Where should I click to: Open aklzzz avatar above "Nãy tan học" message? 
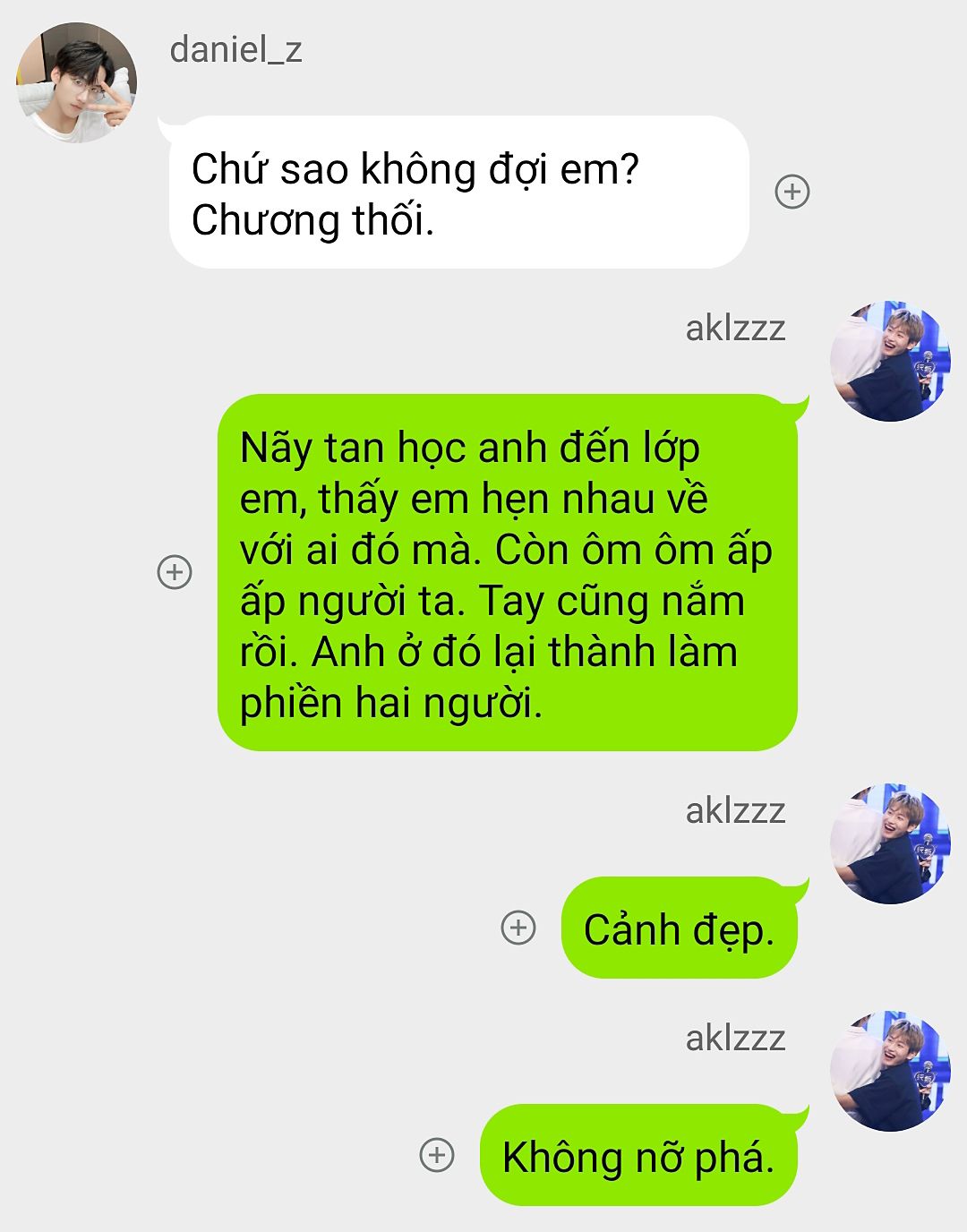pos(890,361)
